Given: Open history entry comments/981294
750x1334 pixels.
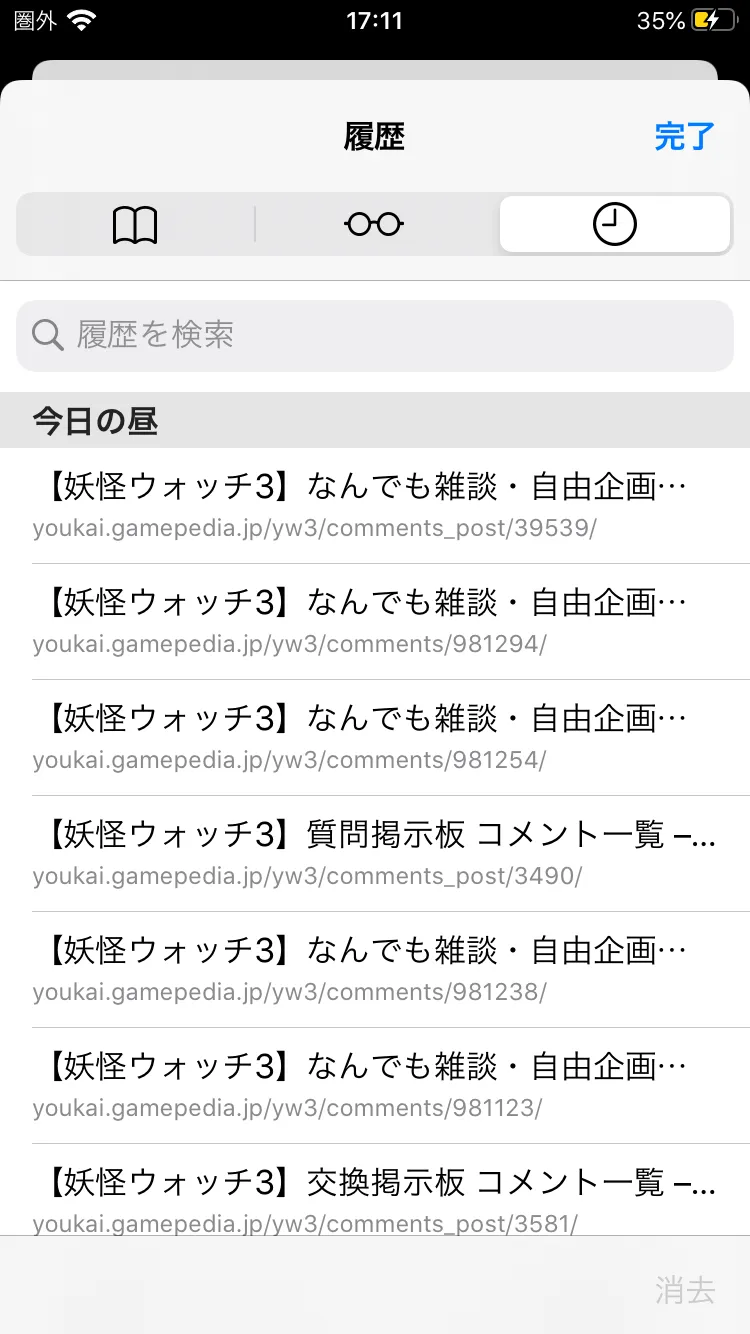Looking at the screenshot, I should coord(375,622).
